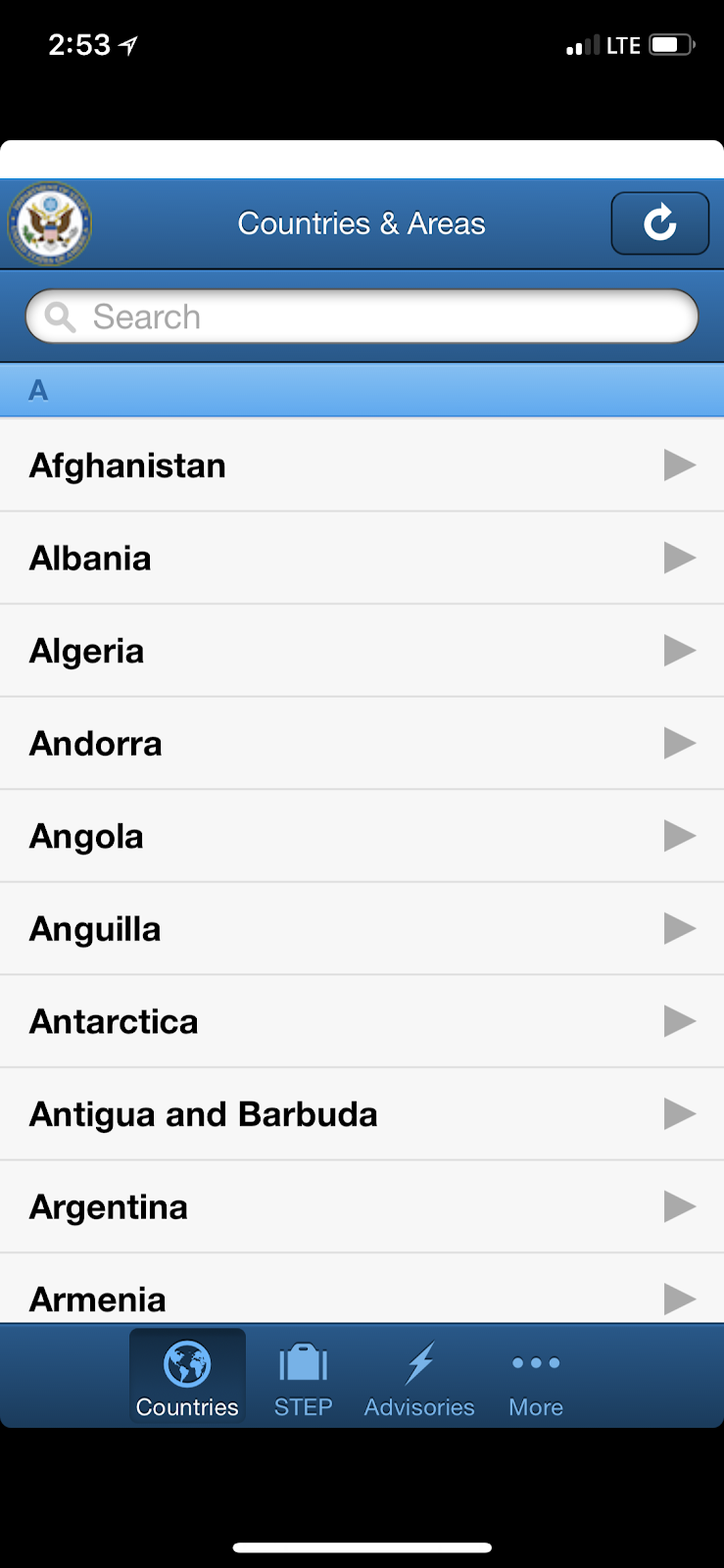This screenshot has height=1568, width=724.
Task: Switch to the Advisories tab
Action: [419, 1378]
